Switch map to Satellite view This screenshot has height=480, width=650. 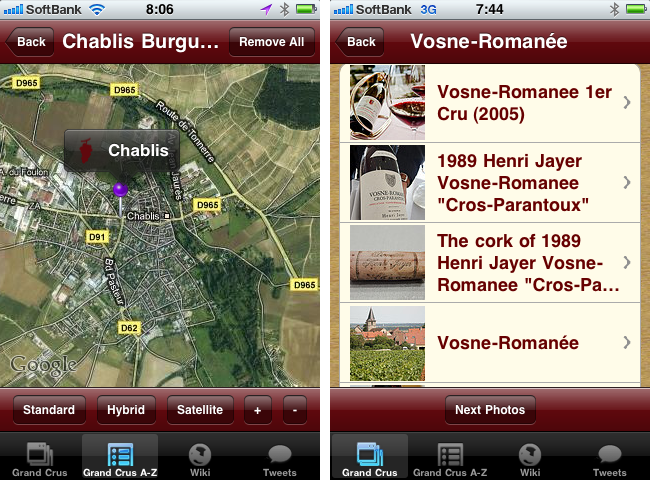[200, 410]
